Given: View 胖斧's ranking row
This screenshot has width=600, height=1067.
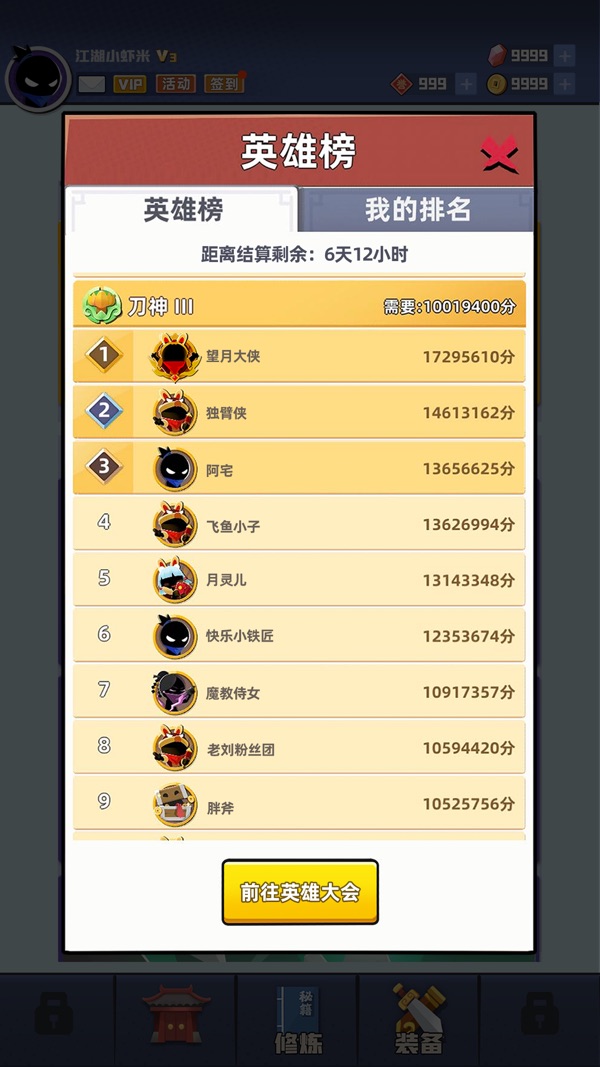Looking at the screenshot, I should pos(299,803).
